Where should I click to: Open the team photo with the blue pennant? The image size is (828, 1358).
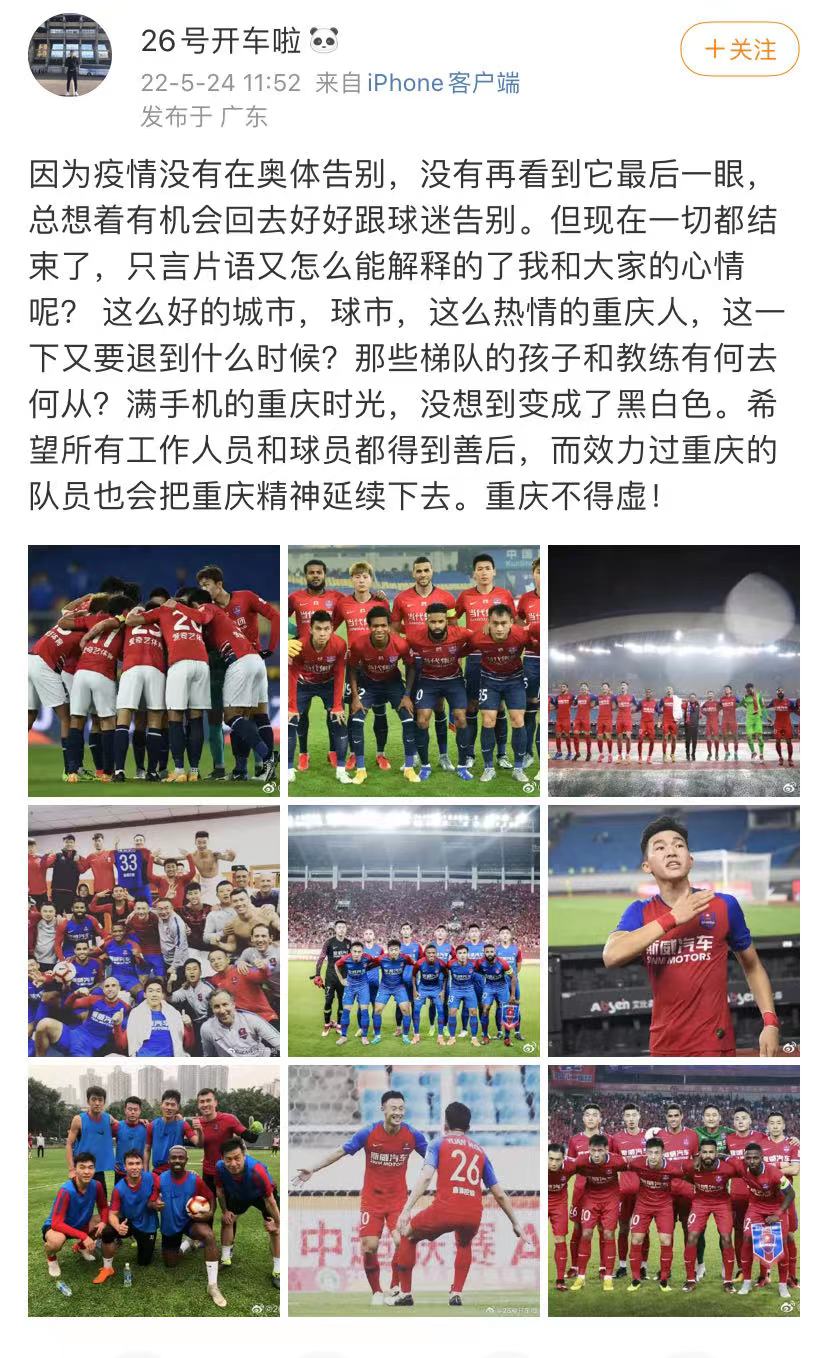click(x=673, y=1190)
